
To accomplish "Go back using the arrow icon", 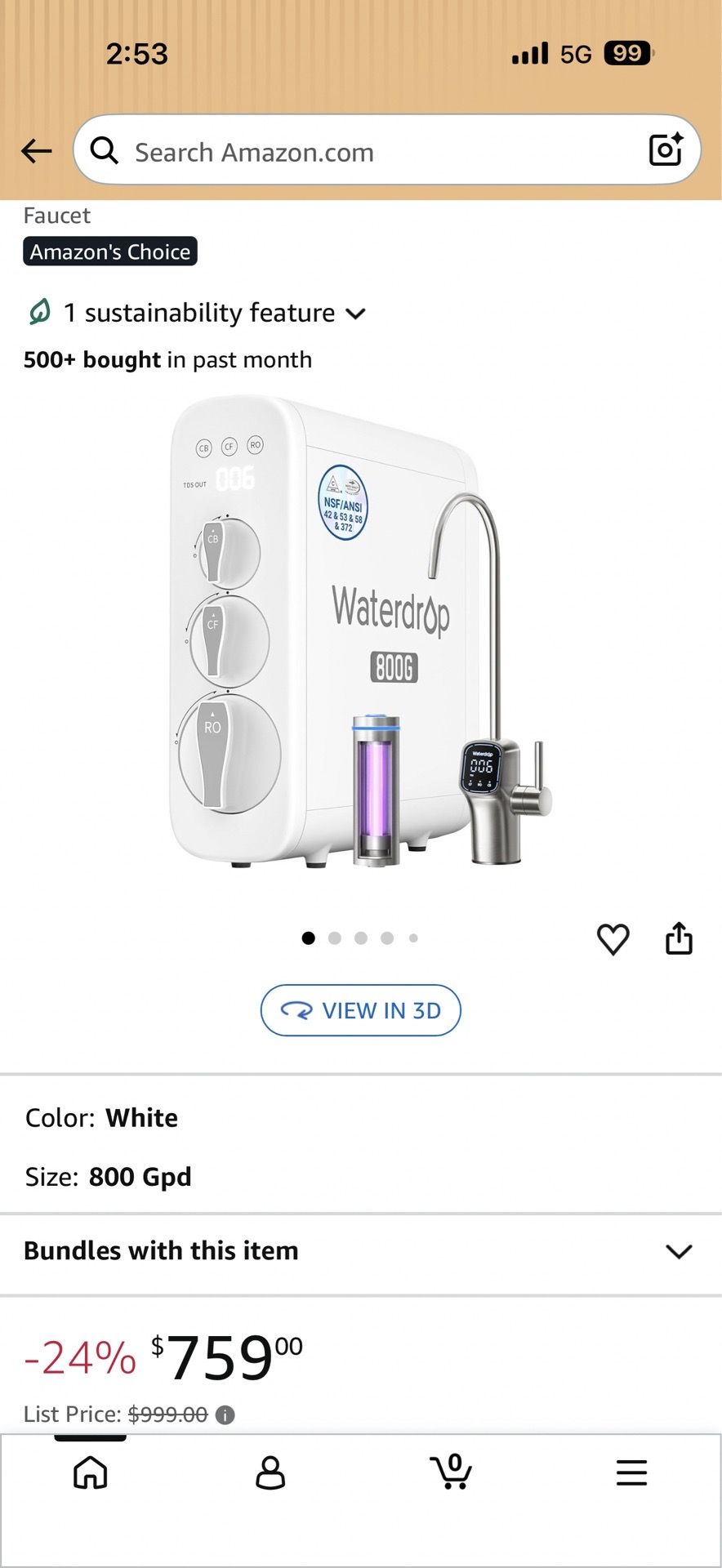I will pyautogui.click(x=36, y=151).
